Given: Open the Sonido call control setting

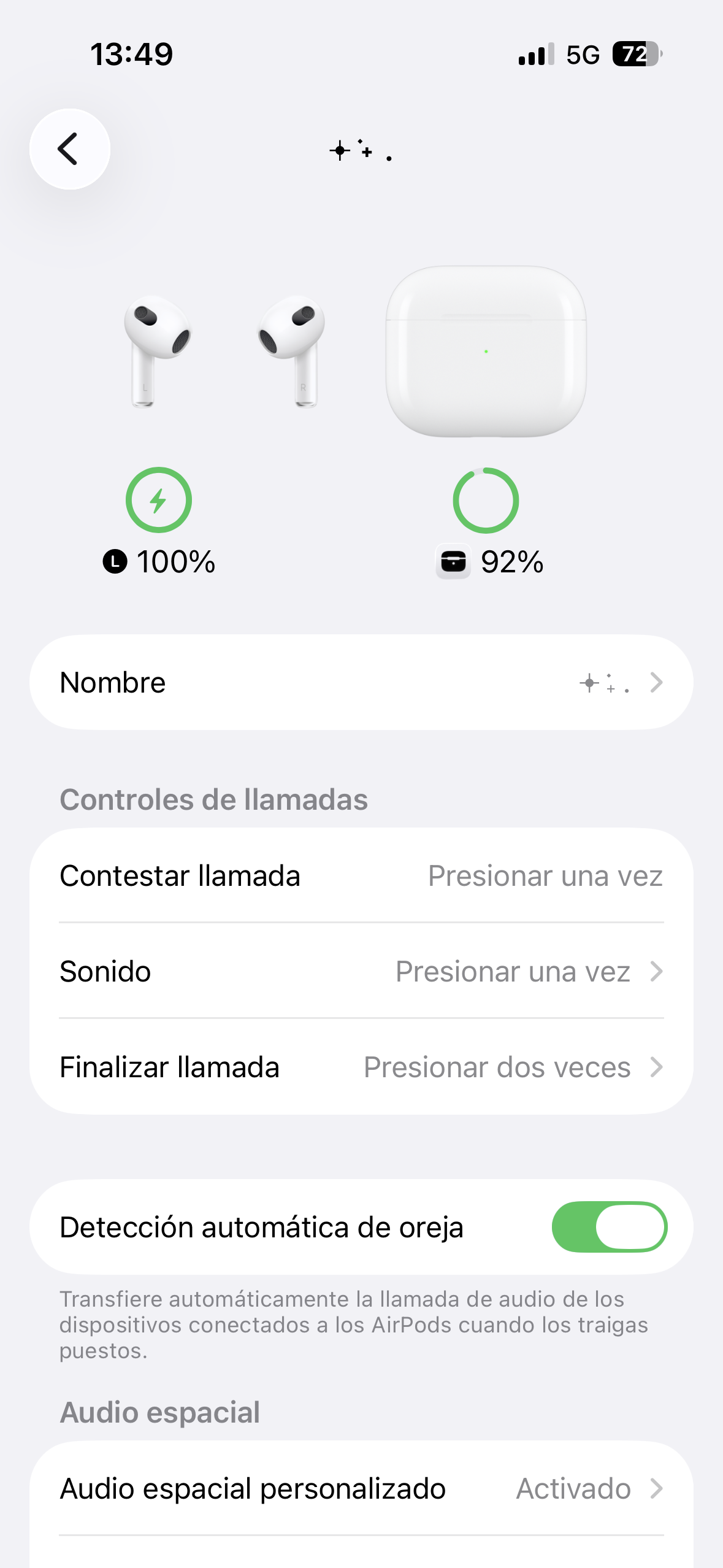Looking at the screenshot, I should pos(361,971).
